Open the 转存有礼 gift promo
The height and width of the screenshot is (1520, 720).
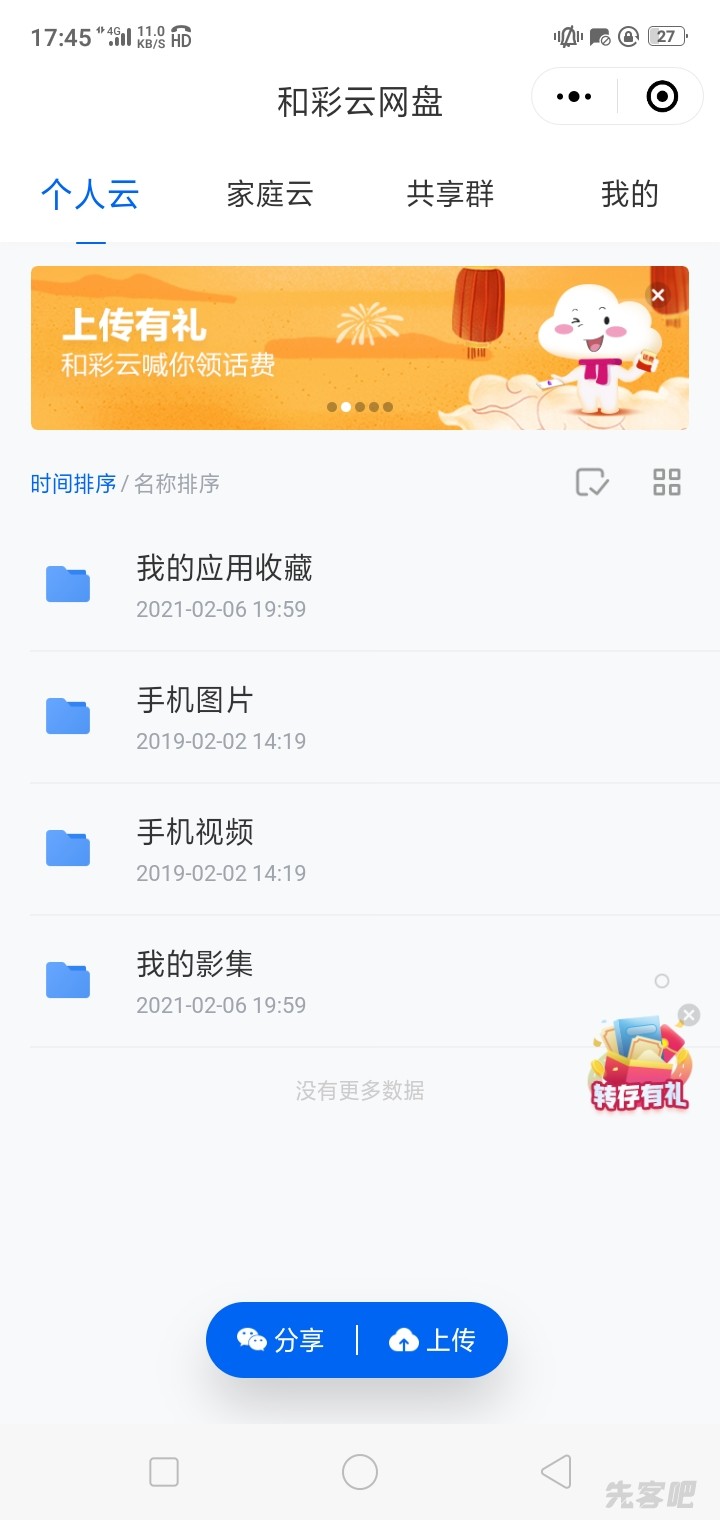click(x=640, y=1070)
